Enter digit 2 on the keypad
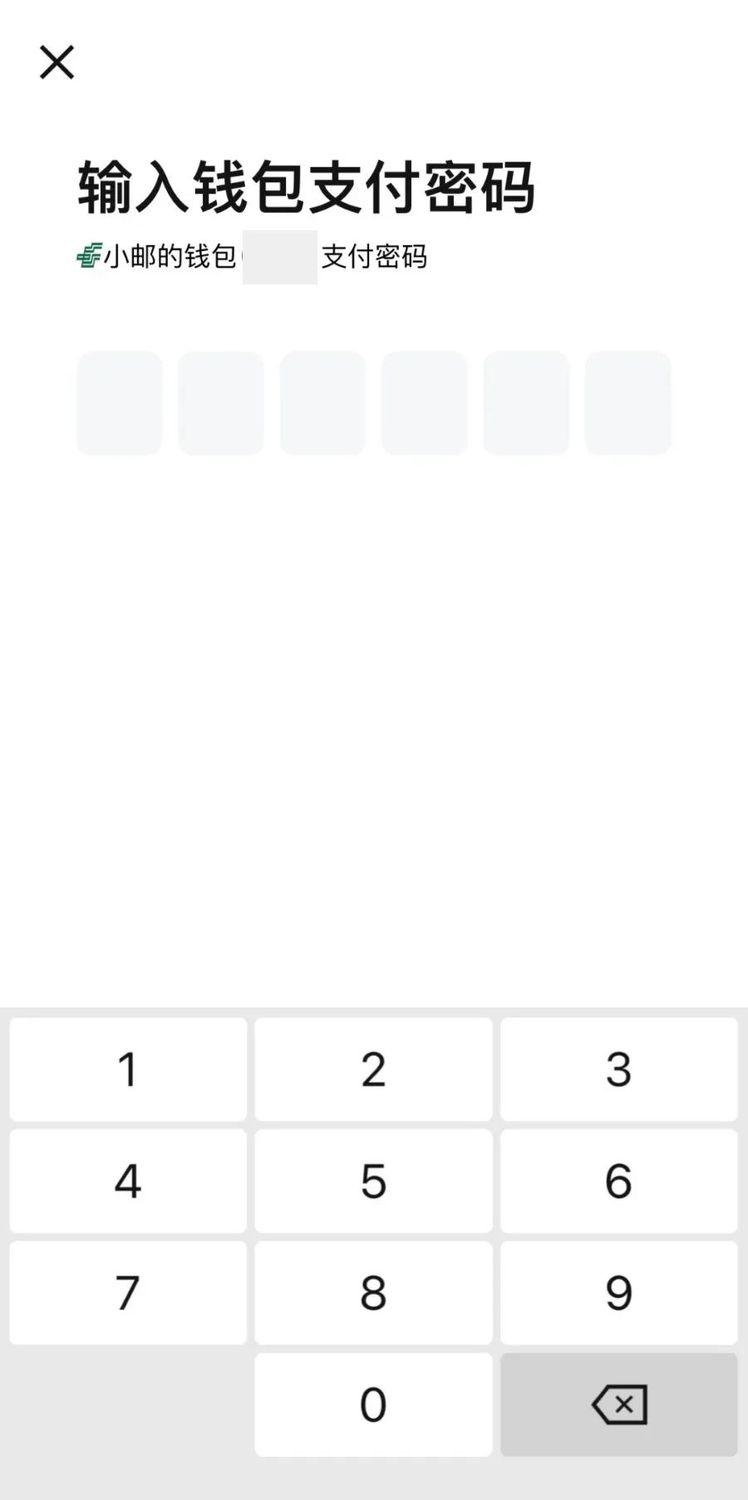748x1500 pixels. [373, 1069]
